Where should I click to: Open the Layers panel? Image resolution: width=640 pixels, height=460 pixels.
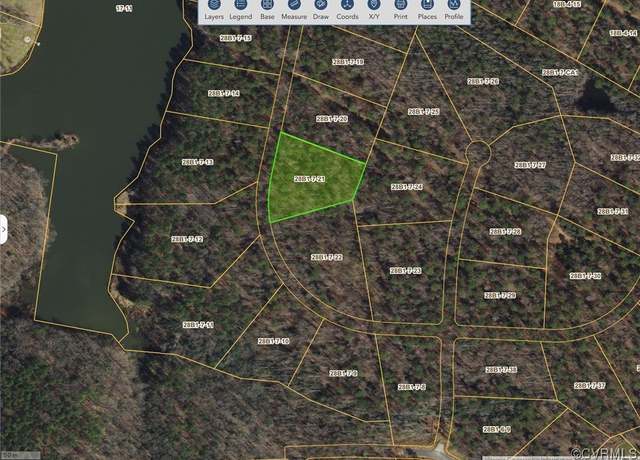click(x=214, y=10)
